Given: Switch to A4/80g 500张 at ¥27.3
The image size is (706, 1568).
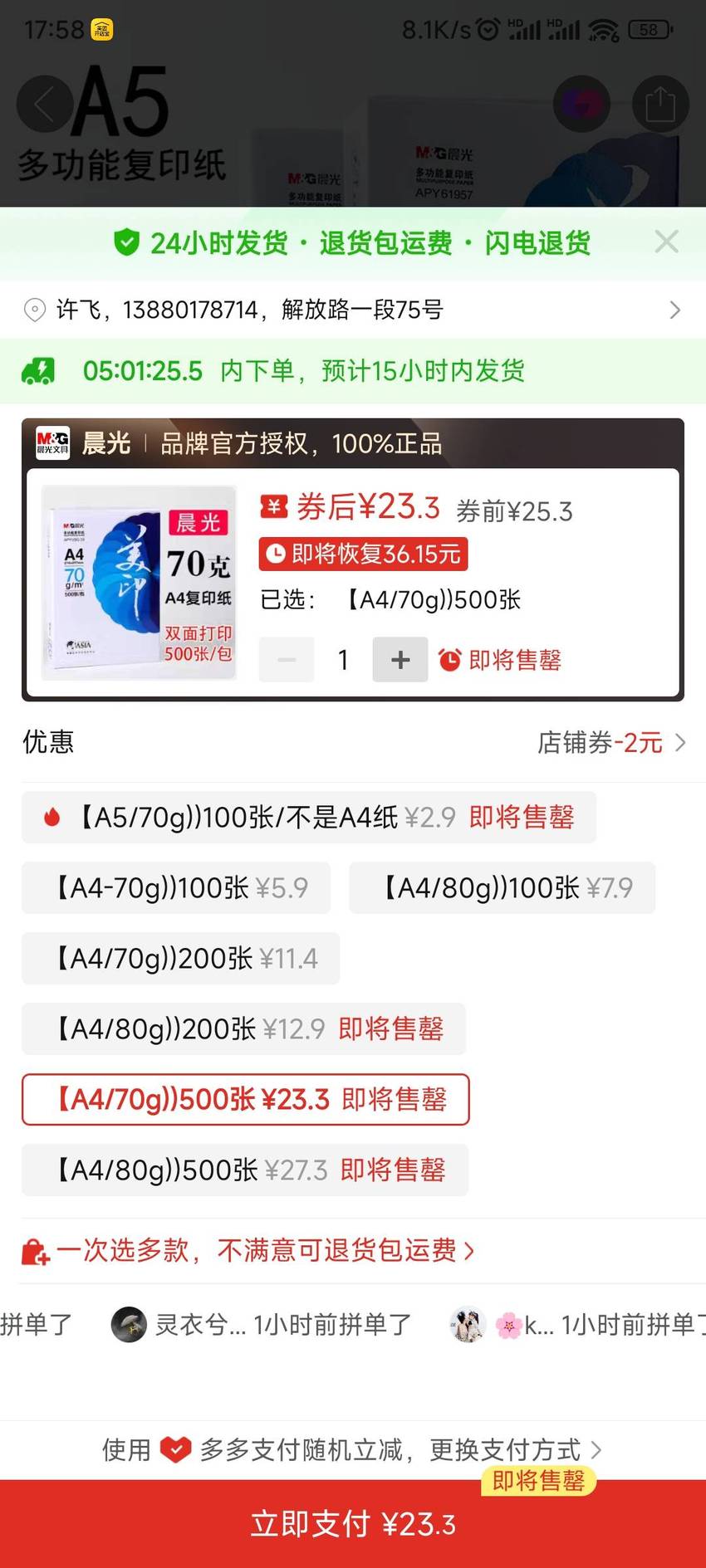Looking at the screenshot, I should [x=245, y=1170].
